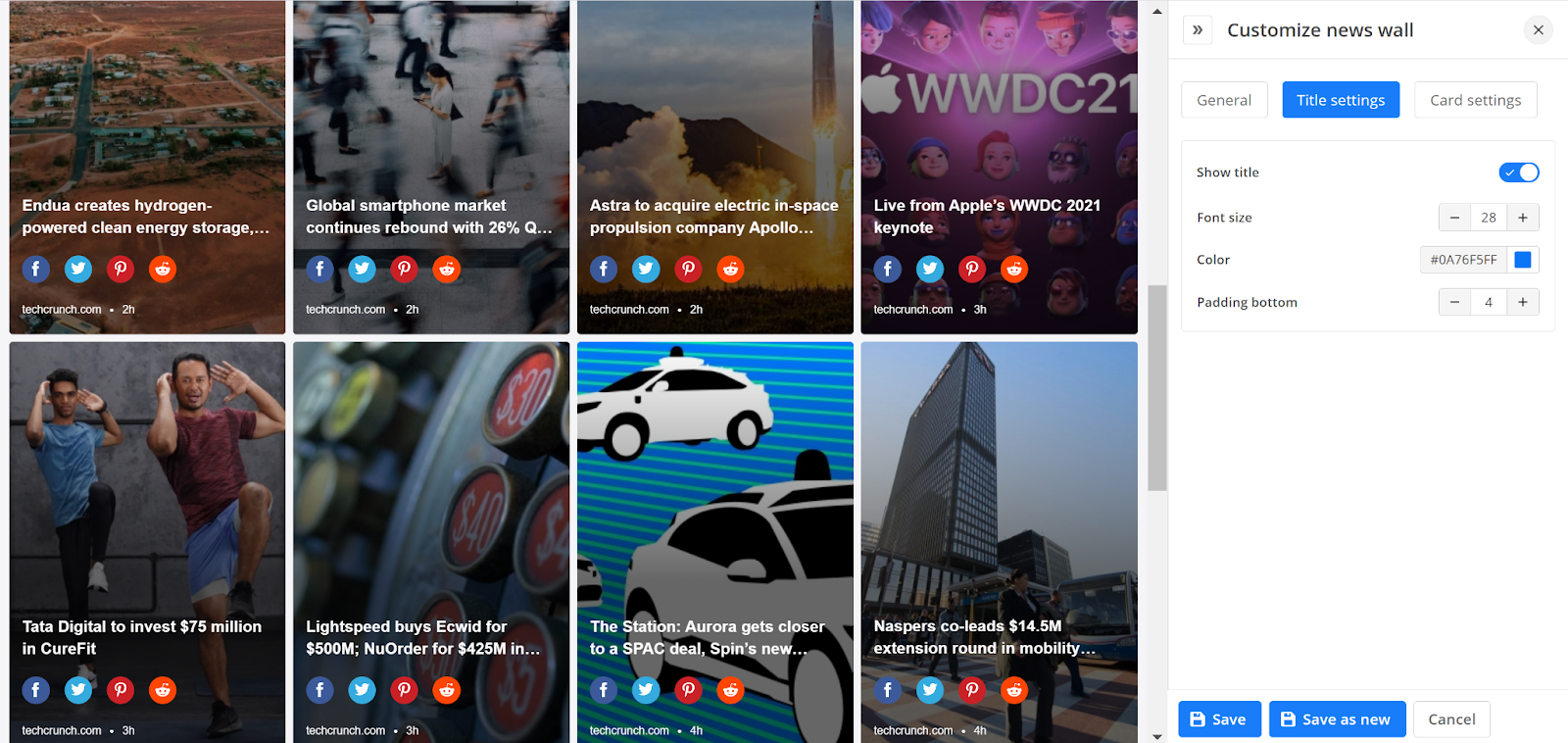
Task: Select the Title settings tab
Action: pyautogui.click(x=1340, y=100)
